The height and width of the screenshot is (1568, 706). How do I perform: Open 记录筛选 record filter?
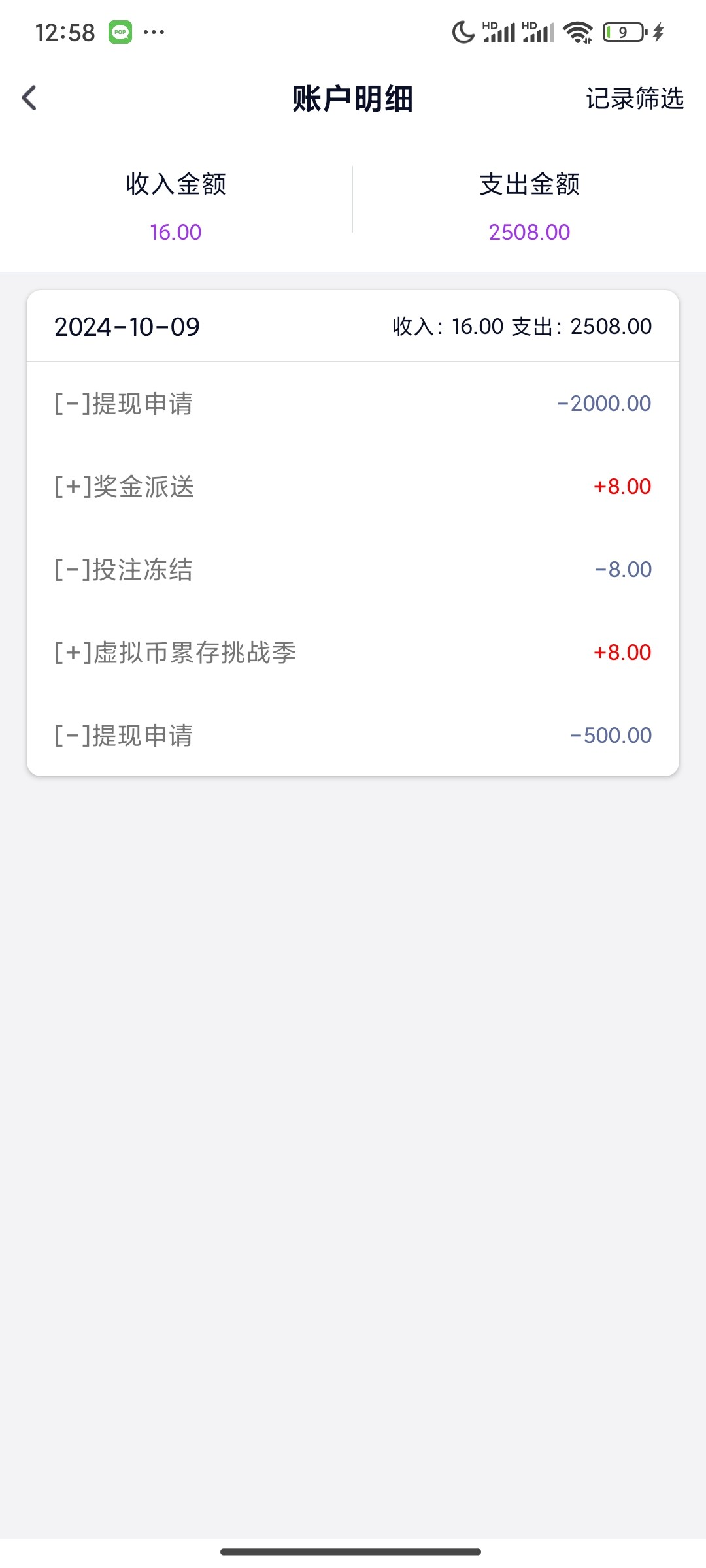[634, 99]
